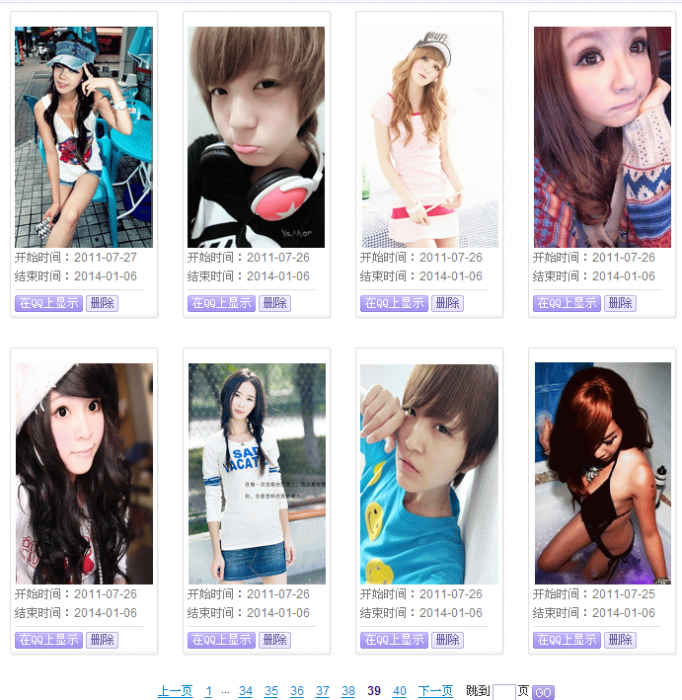This screenshot has height=700, width=682.
Task: Open page 34
Action: pos(245,691)
